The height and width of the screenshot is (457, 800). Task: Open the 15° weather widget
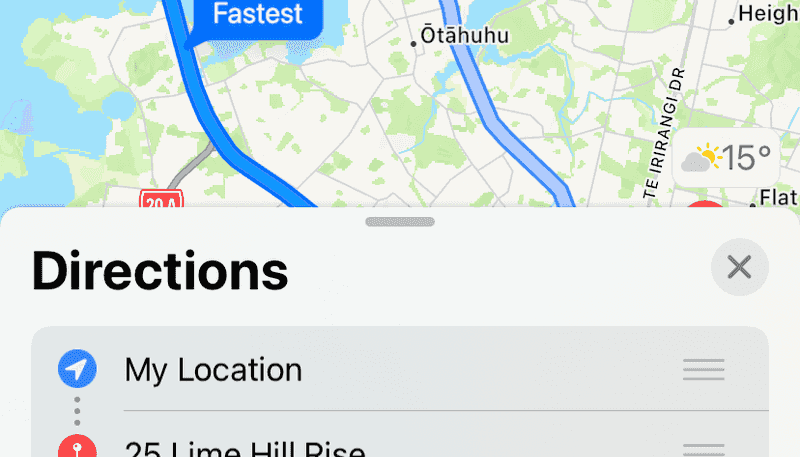(x=727, y=158)
